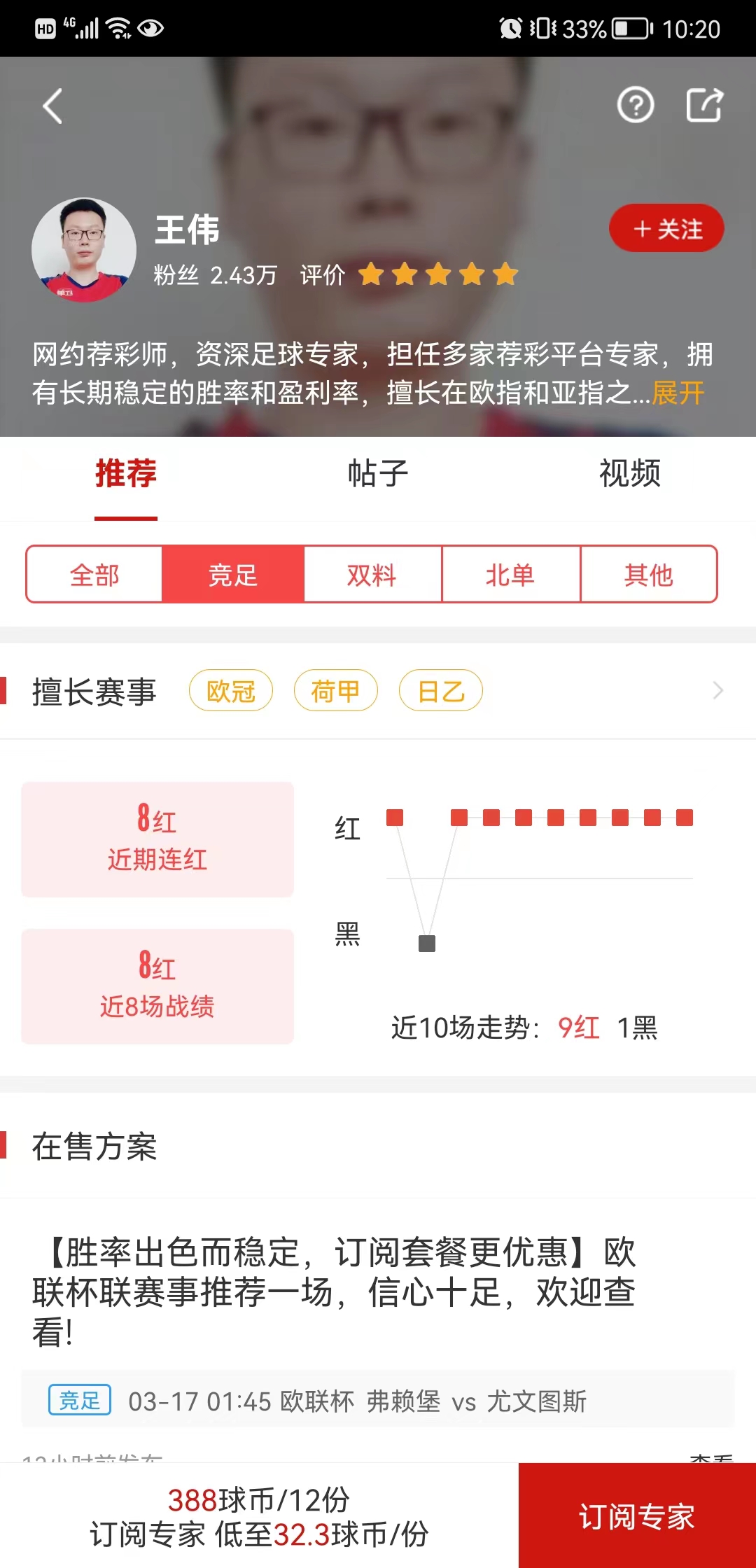Open 擅长赛事 details via the chevron

pos(717,691)
